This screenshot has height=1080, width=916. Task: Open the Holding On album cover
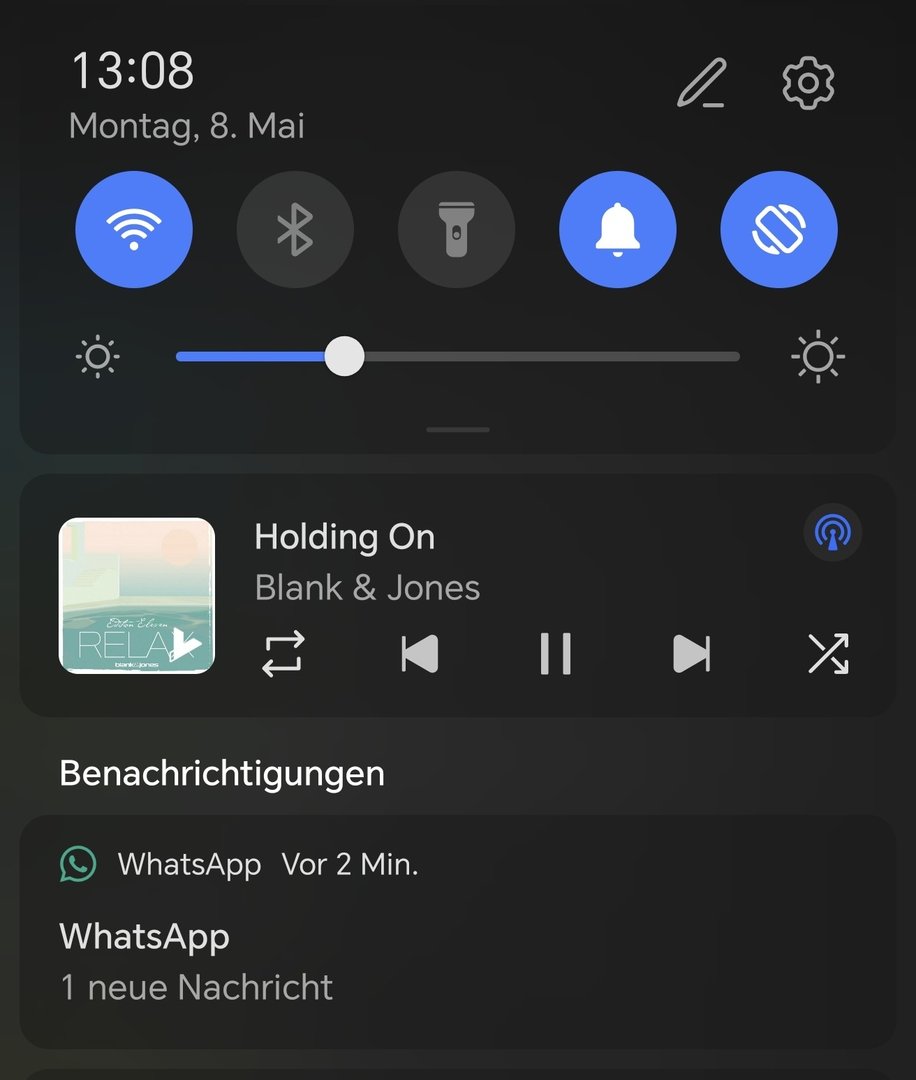pyautogui.click(x=137, y=596)
